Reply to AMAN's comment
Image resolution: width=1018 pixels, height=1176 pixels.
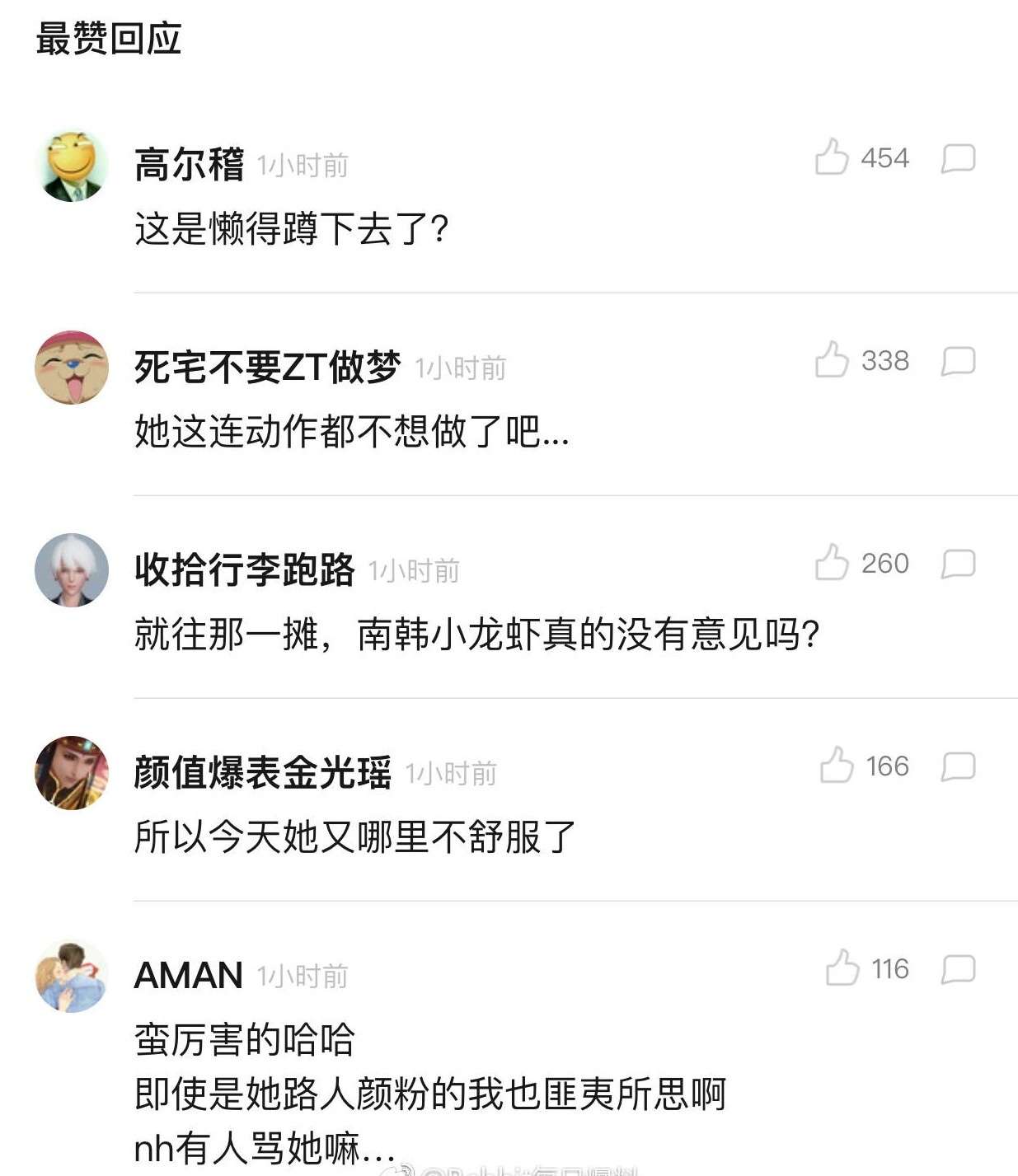[x=958, y=969]
